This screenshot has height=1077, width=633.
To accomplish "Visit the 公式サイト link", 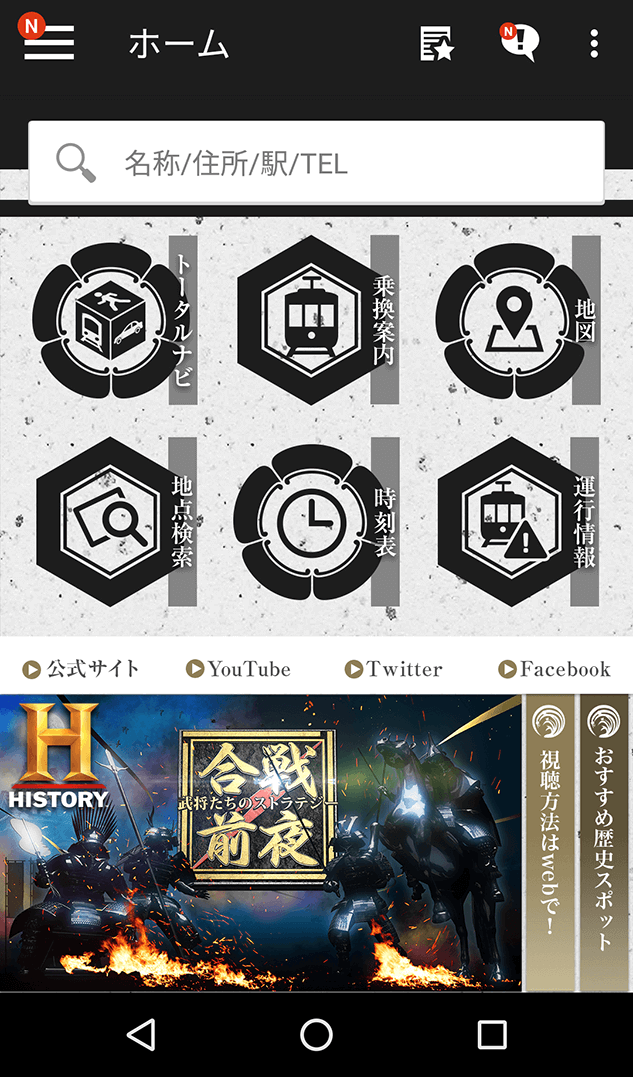I will tap(81, 669).
